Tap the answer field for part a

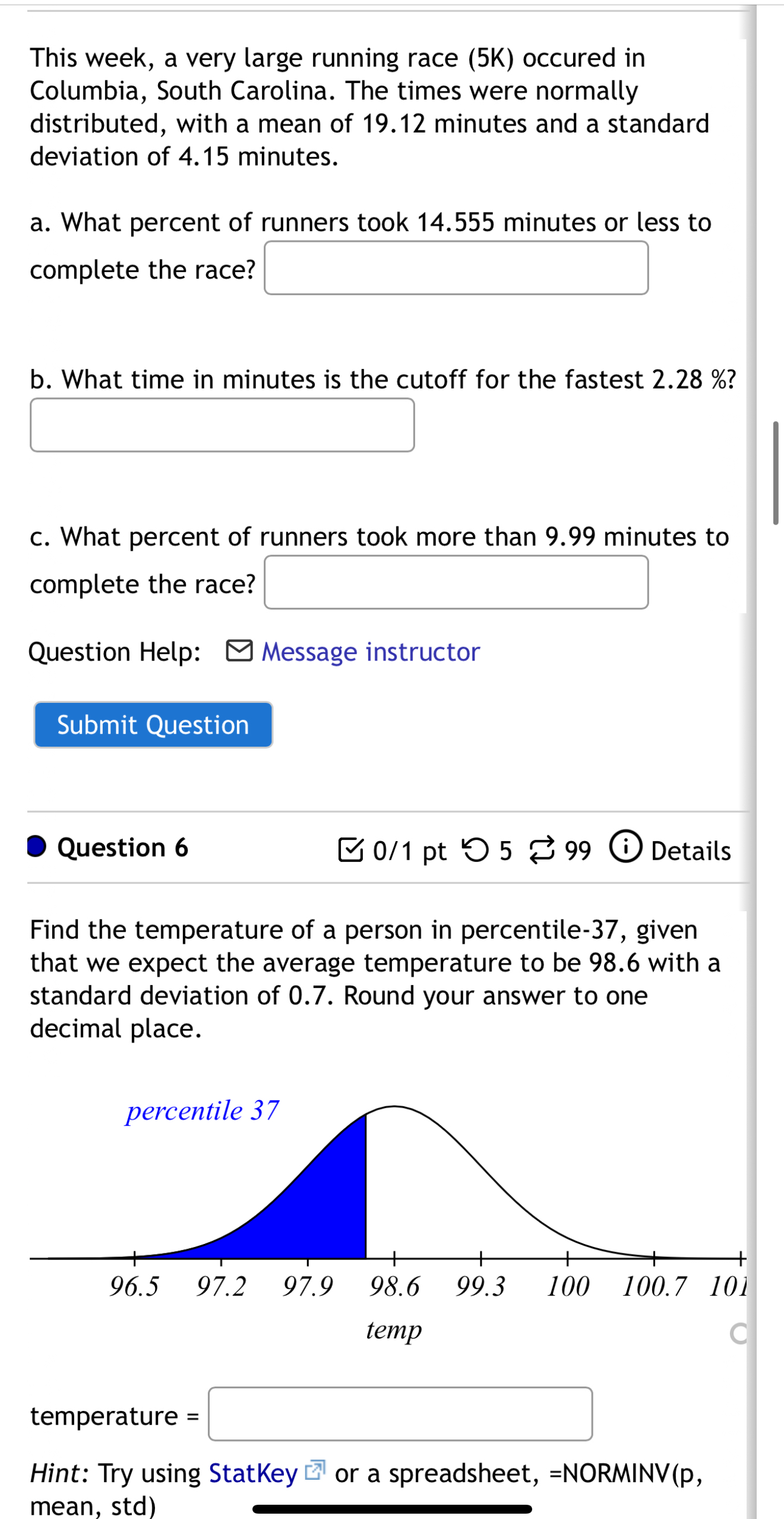[456, 268]
